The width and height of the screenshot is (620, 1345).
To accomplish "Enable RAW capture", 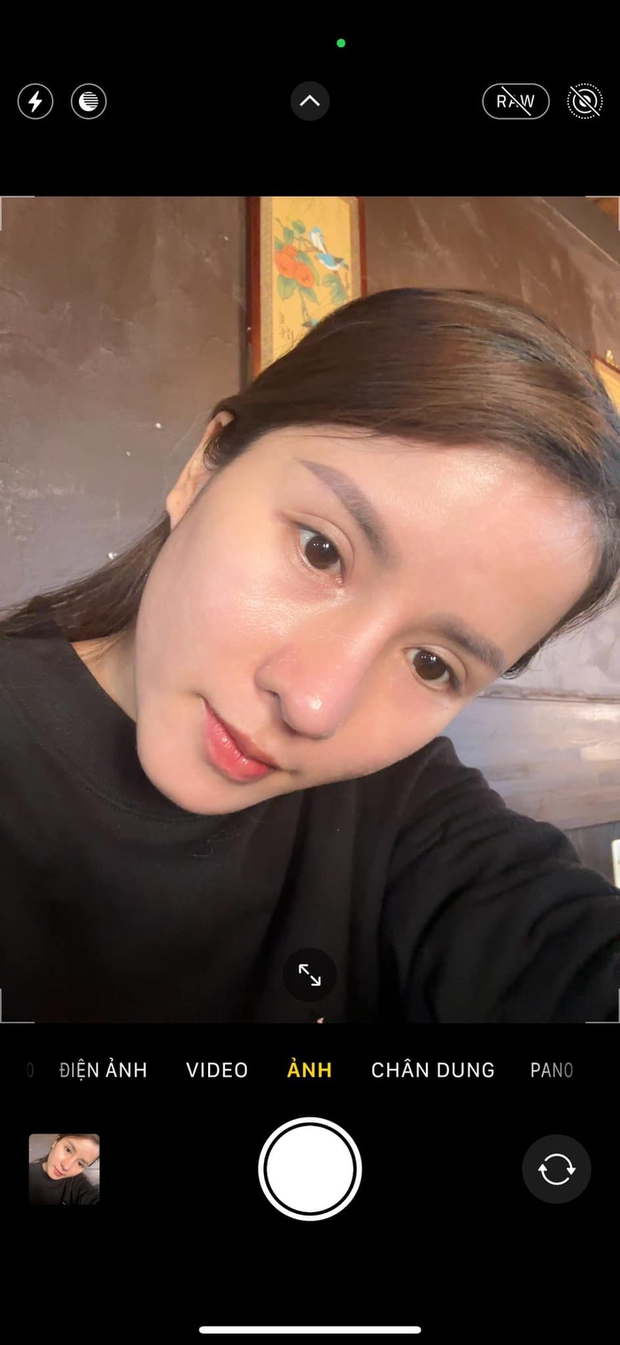I will click(x=516, y=101).
